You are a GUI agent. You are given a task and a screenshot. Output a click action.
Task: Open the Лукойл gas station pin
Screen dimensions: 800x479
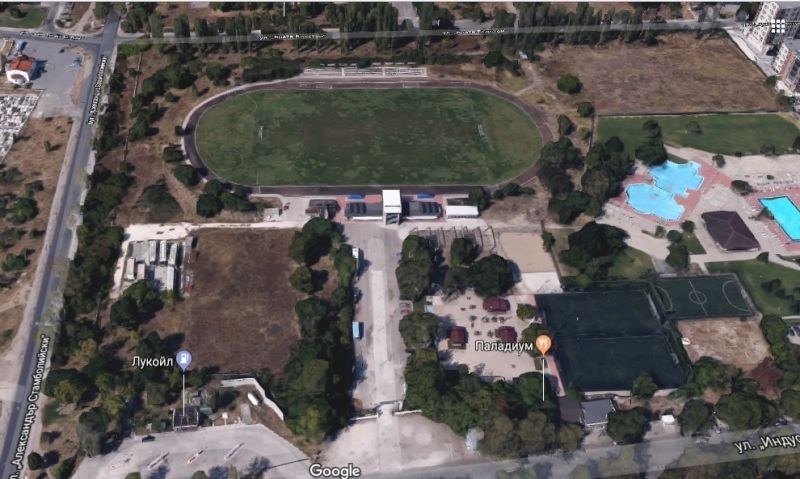(183, 360)
